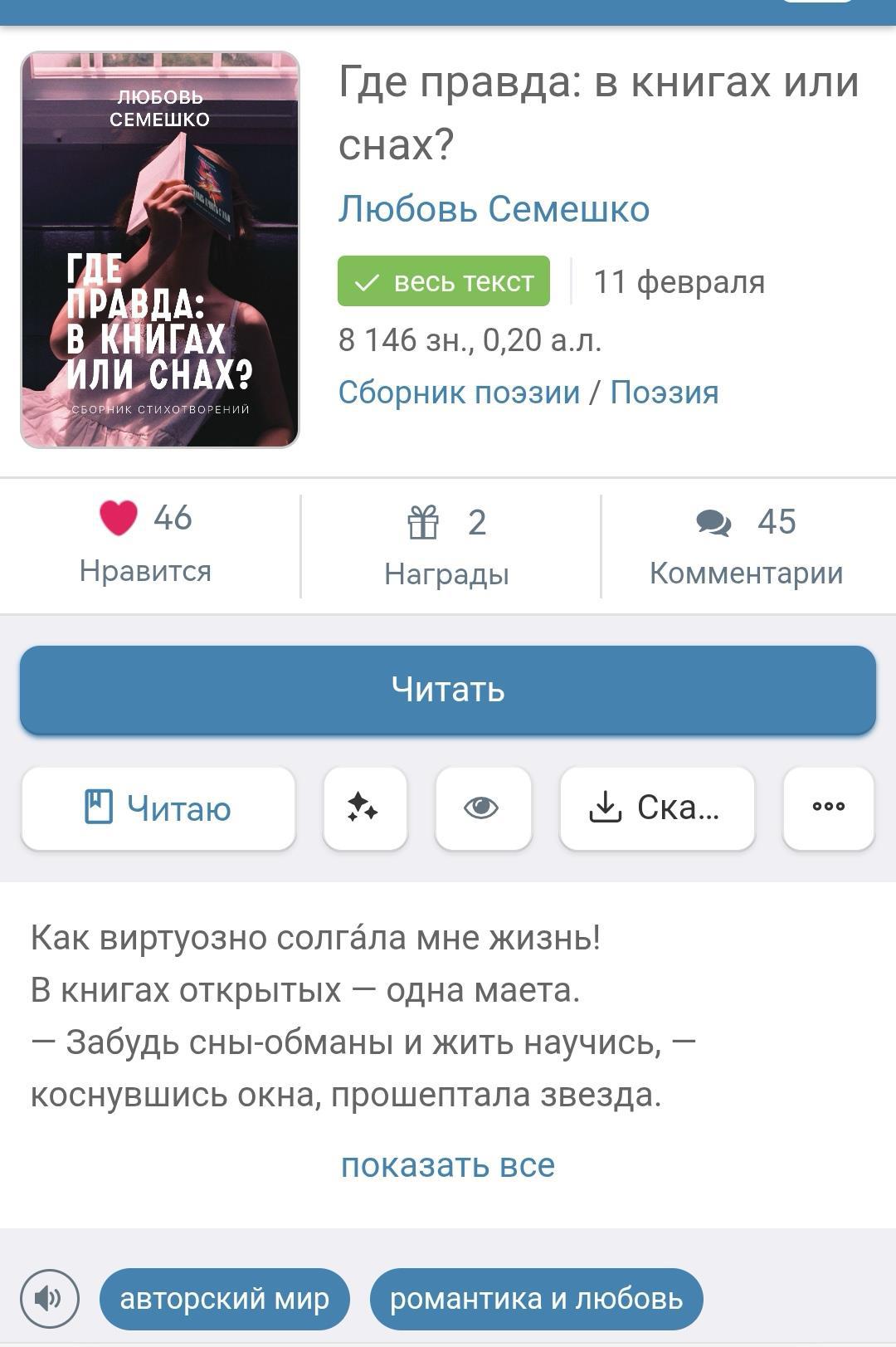View the book's awards (Награды)

[x=446, y=545]
